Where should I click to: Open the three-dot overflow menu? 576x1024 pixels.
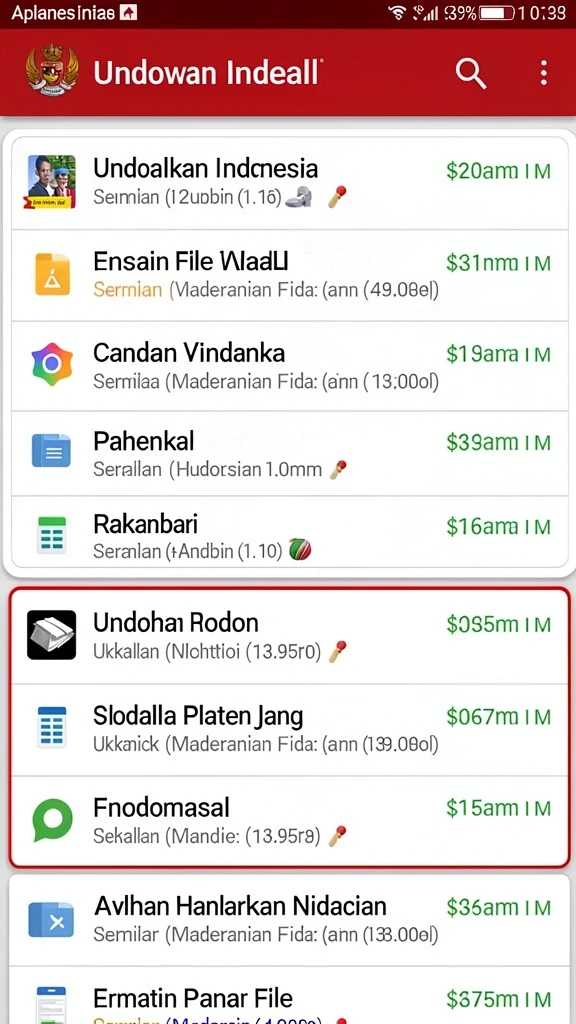coord(543,72)
